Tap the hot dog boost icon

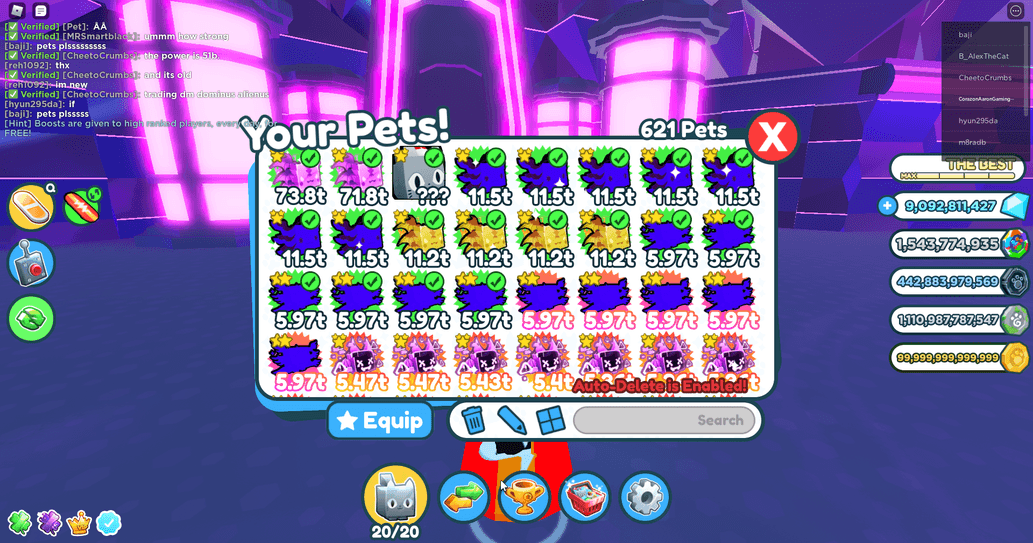click(x=81, y=206)
